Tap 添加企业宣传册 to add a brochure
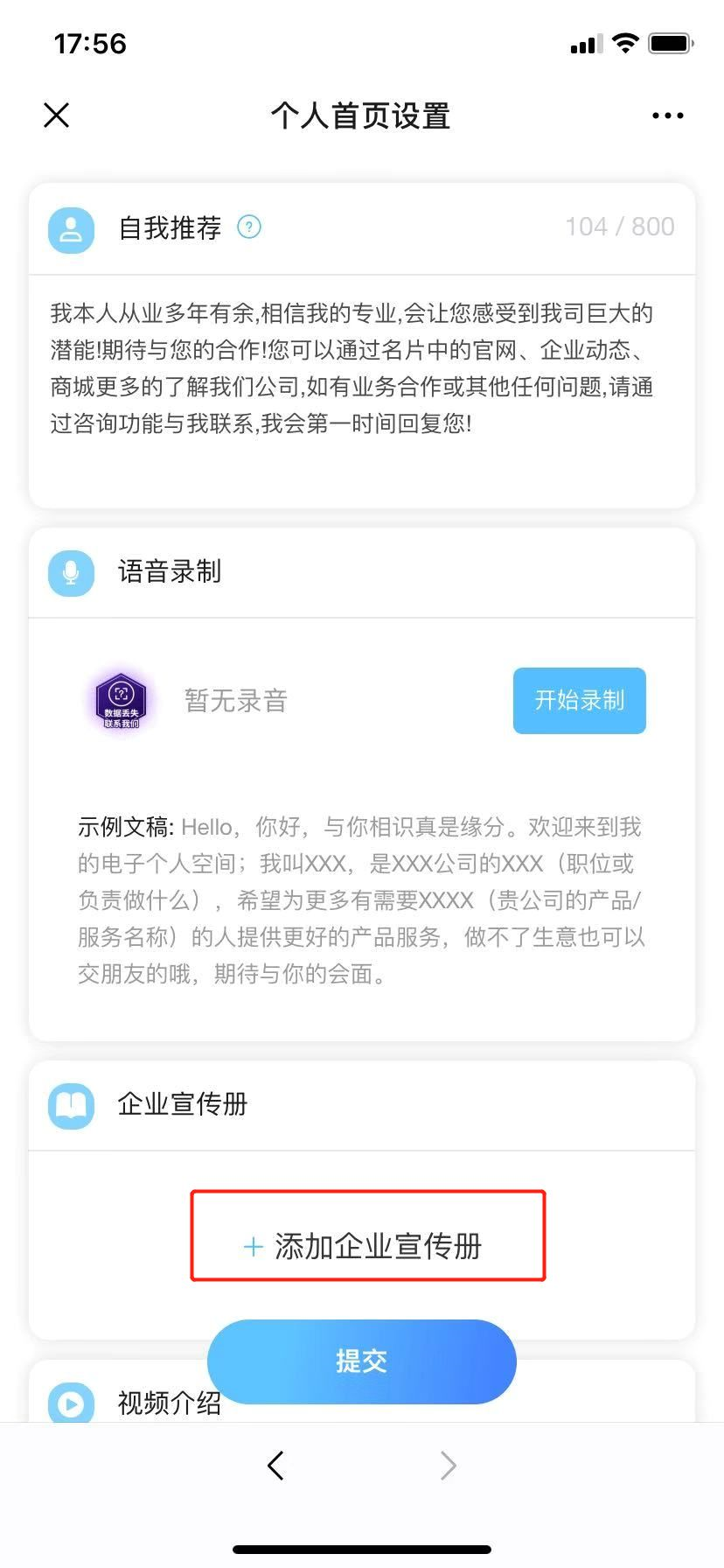Screen dimensions: 724x1568 pos(368,1245)
